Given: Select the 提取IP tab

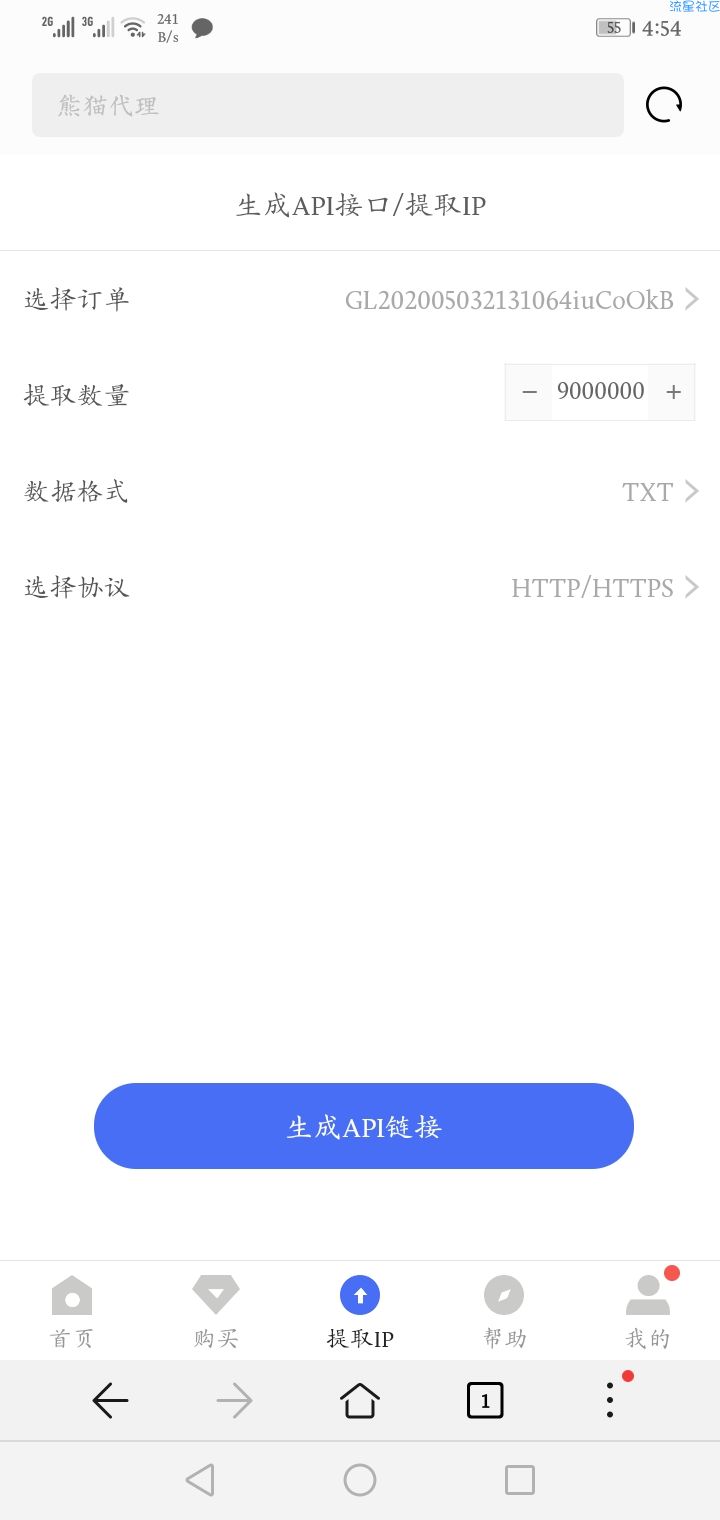Looking at the screenshot, I should click(x=360, y=1312).
